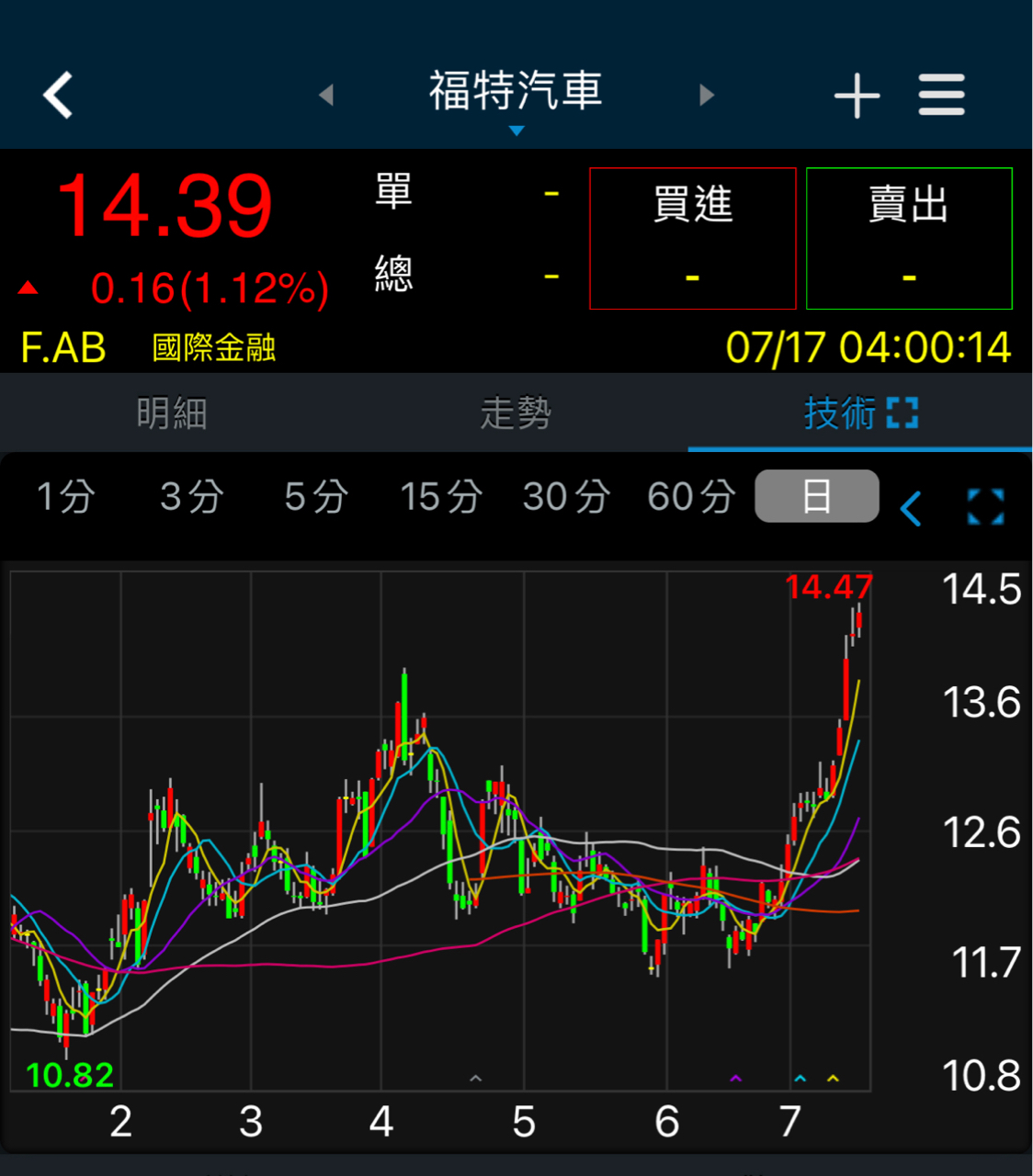Choose the 5分 chart interval
Screen dimensions: 1033x1176
point(315,497)
